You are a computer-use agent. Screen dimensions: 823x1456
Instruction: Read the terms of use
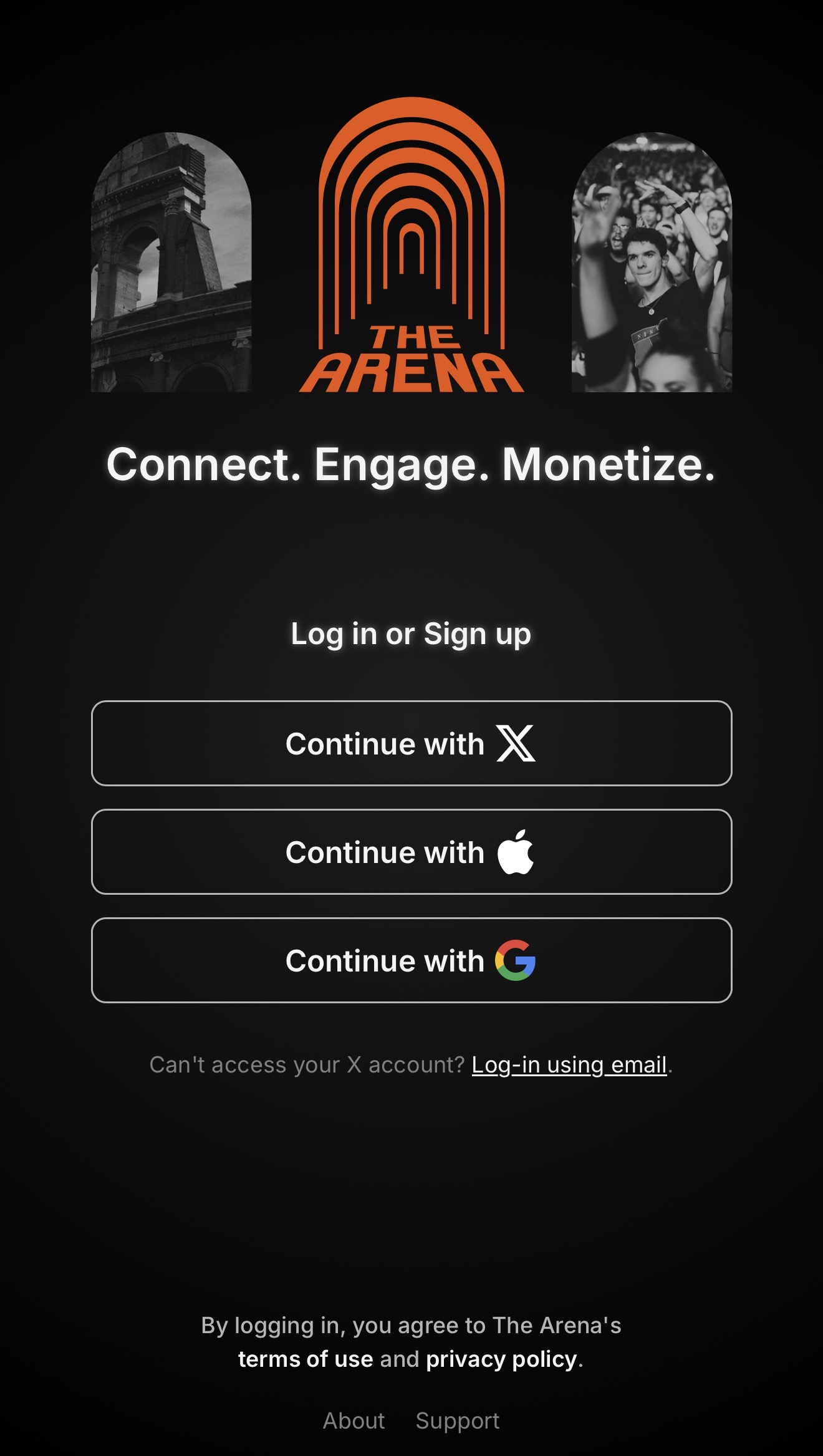click(306, 1359)
